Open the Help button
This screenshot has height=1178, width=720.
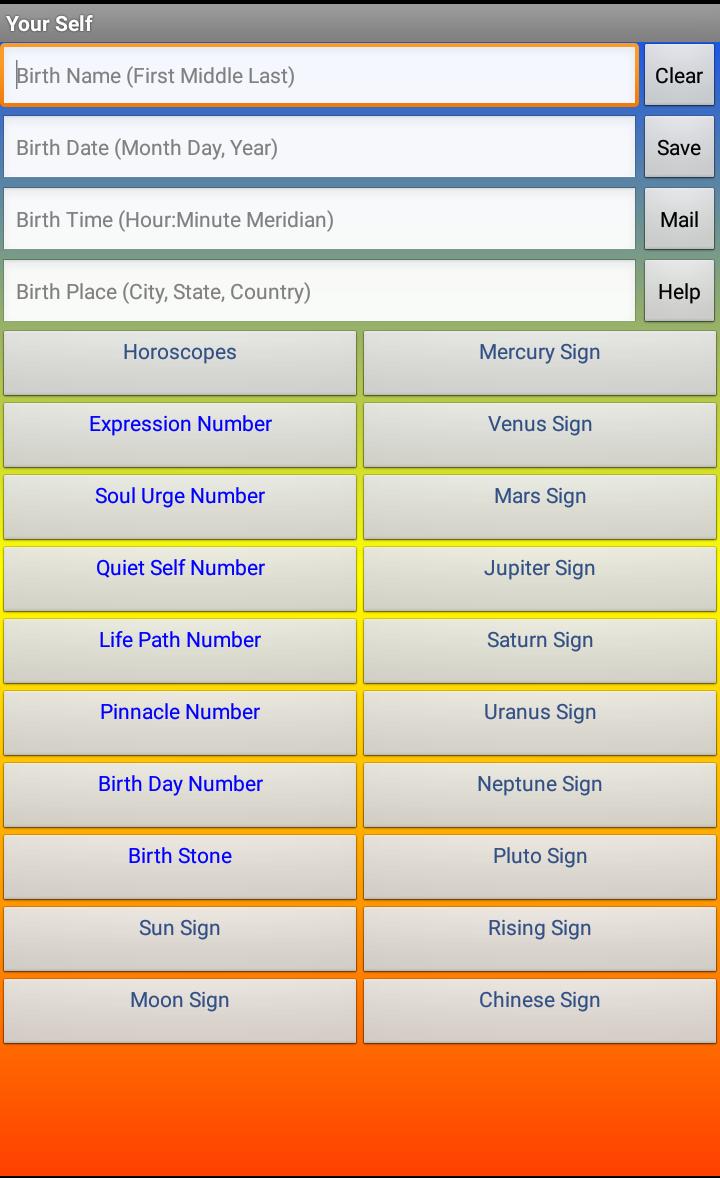click(x=679, y=292)
